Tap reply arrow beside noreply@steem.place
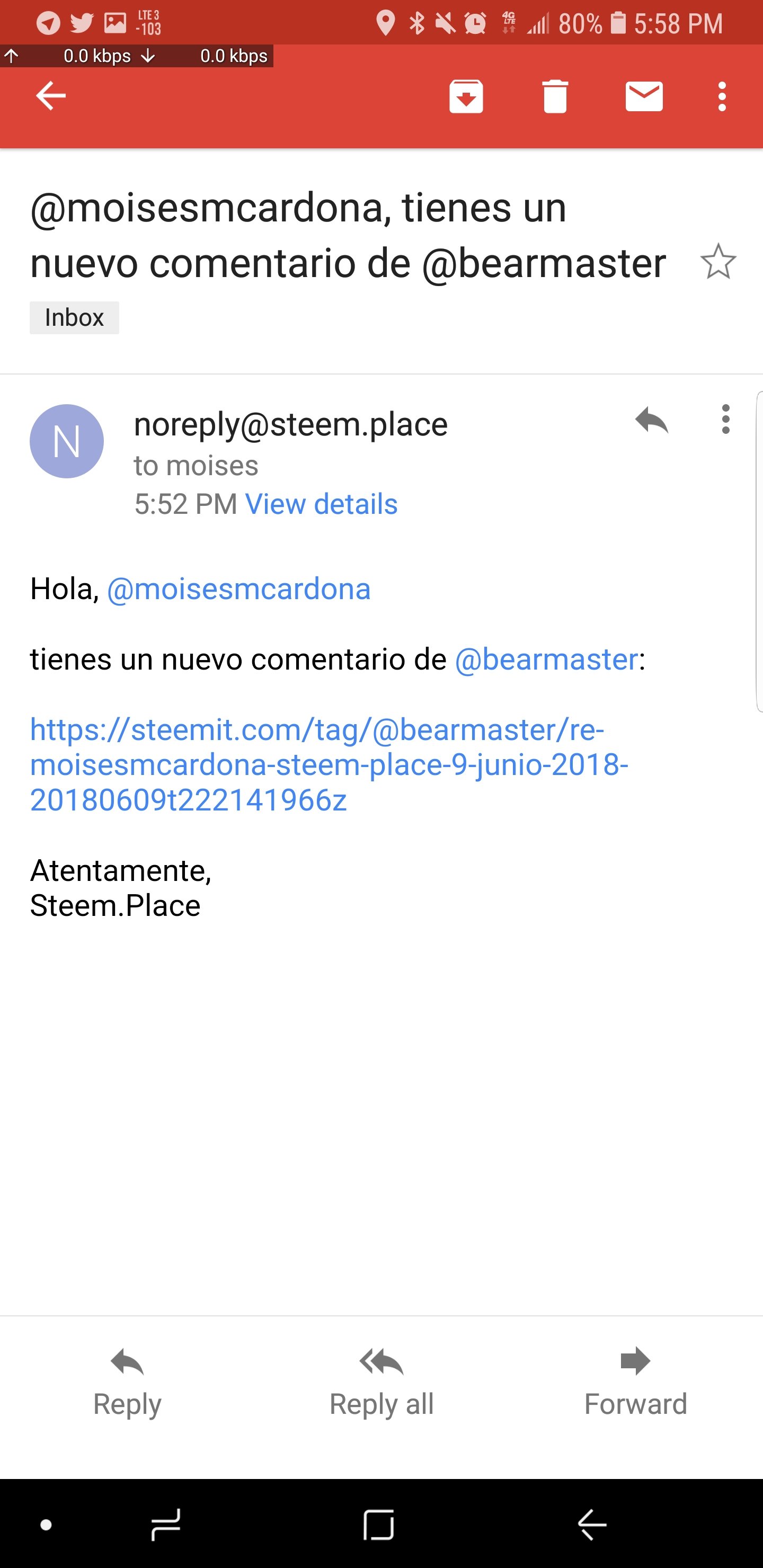 point(652,420)
